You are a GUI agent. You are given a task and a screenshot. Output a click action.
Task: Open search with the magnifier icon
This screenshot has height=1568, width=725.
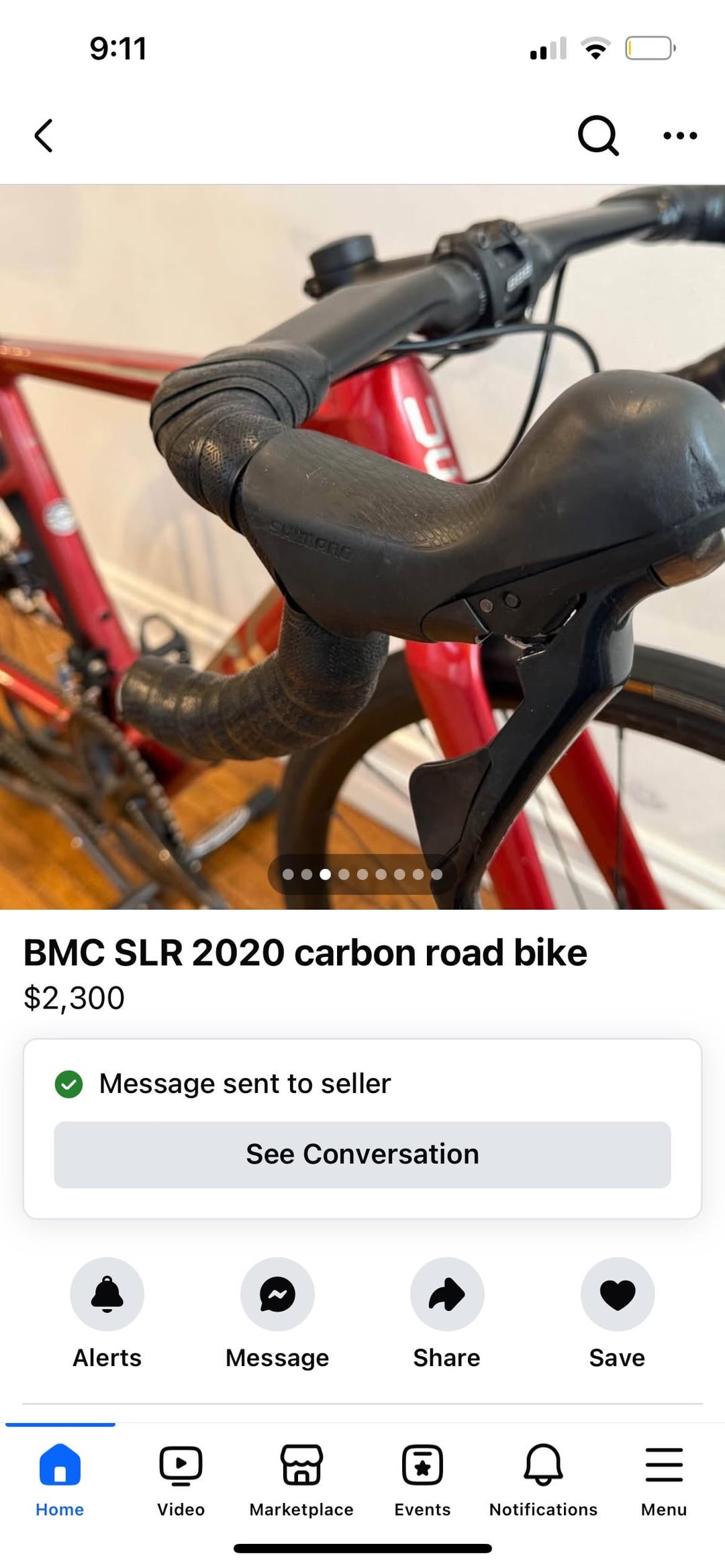pyautogui.click(x=598, y=136)
